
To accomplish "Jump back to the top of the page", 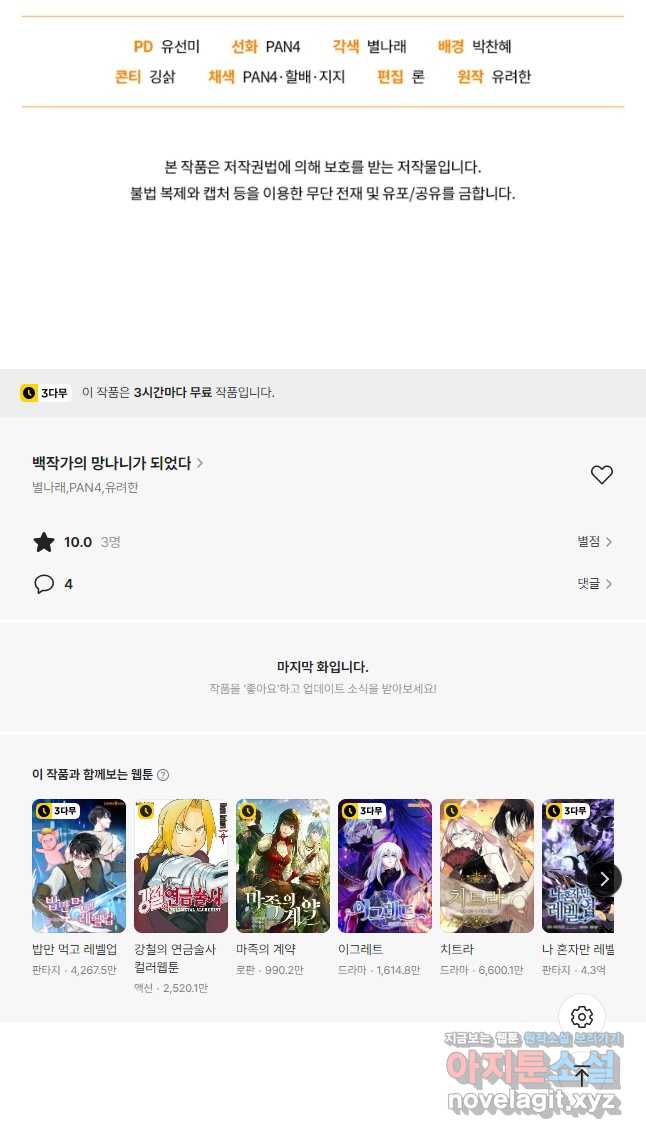I will coord(582,1077).
